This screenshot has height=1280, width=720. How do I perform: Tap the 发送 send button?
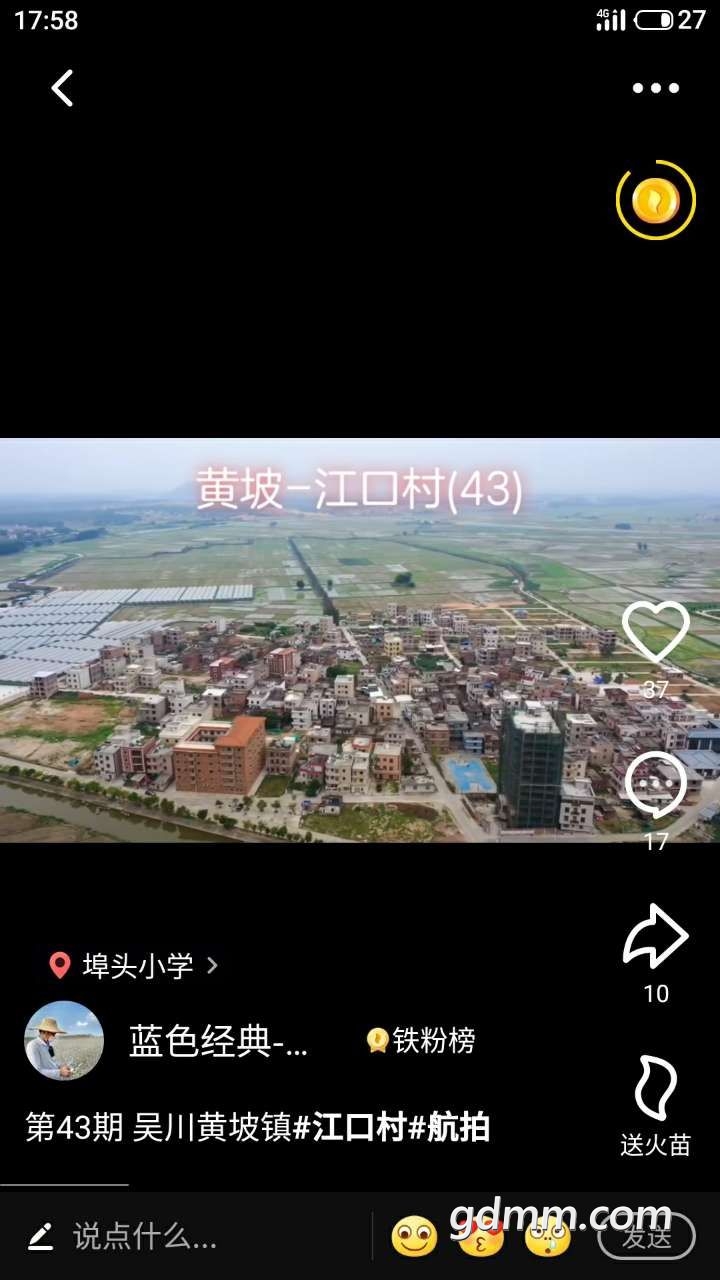click(x=646, y=1237)
